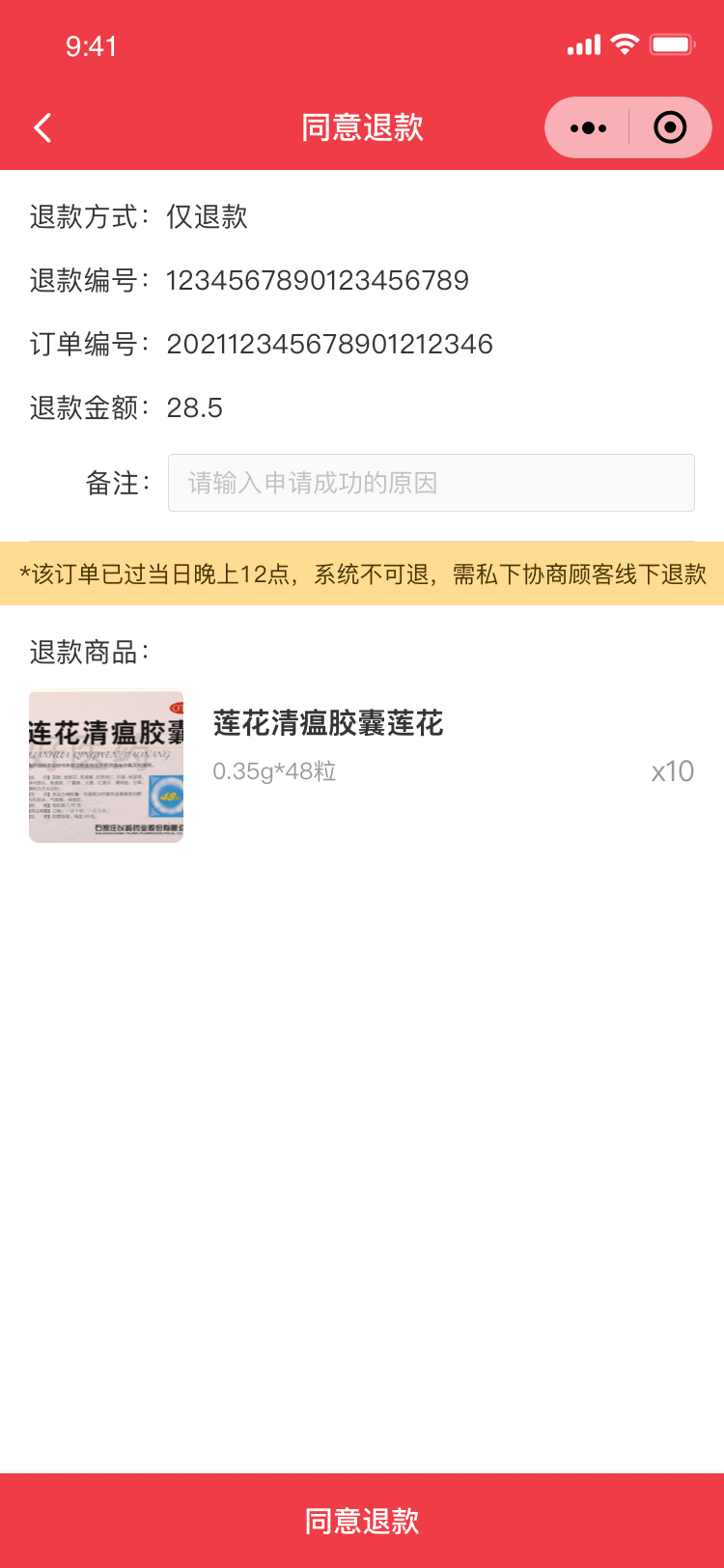Confirm with the bottom 同意退款 button

coord(362,1521)
